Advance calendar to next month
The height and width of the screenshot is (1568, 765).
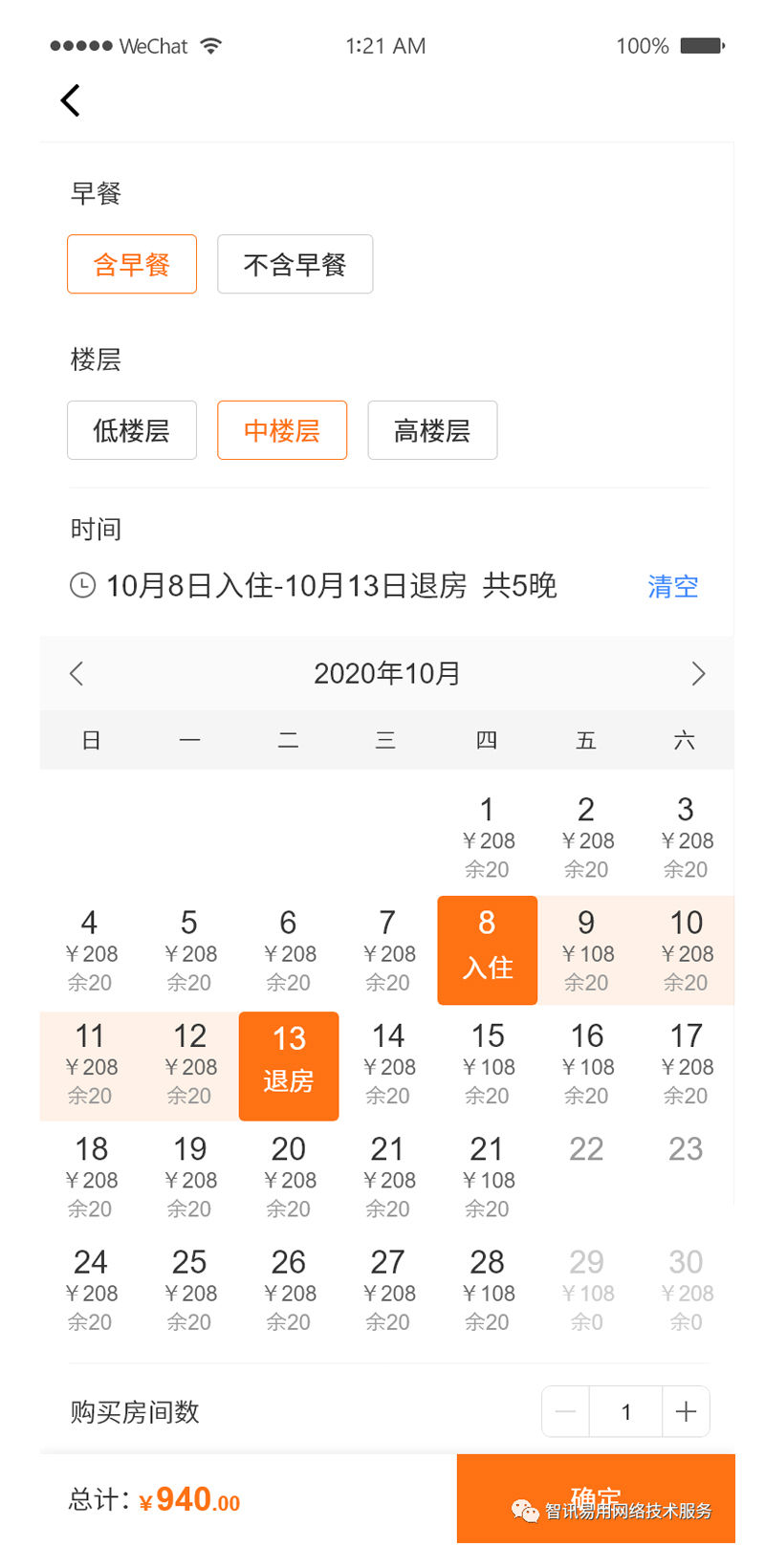coord(698,673)
